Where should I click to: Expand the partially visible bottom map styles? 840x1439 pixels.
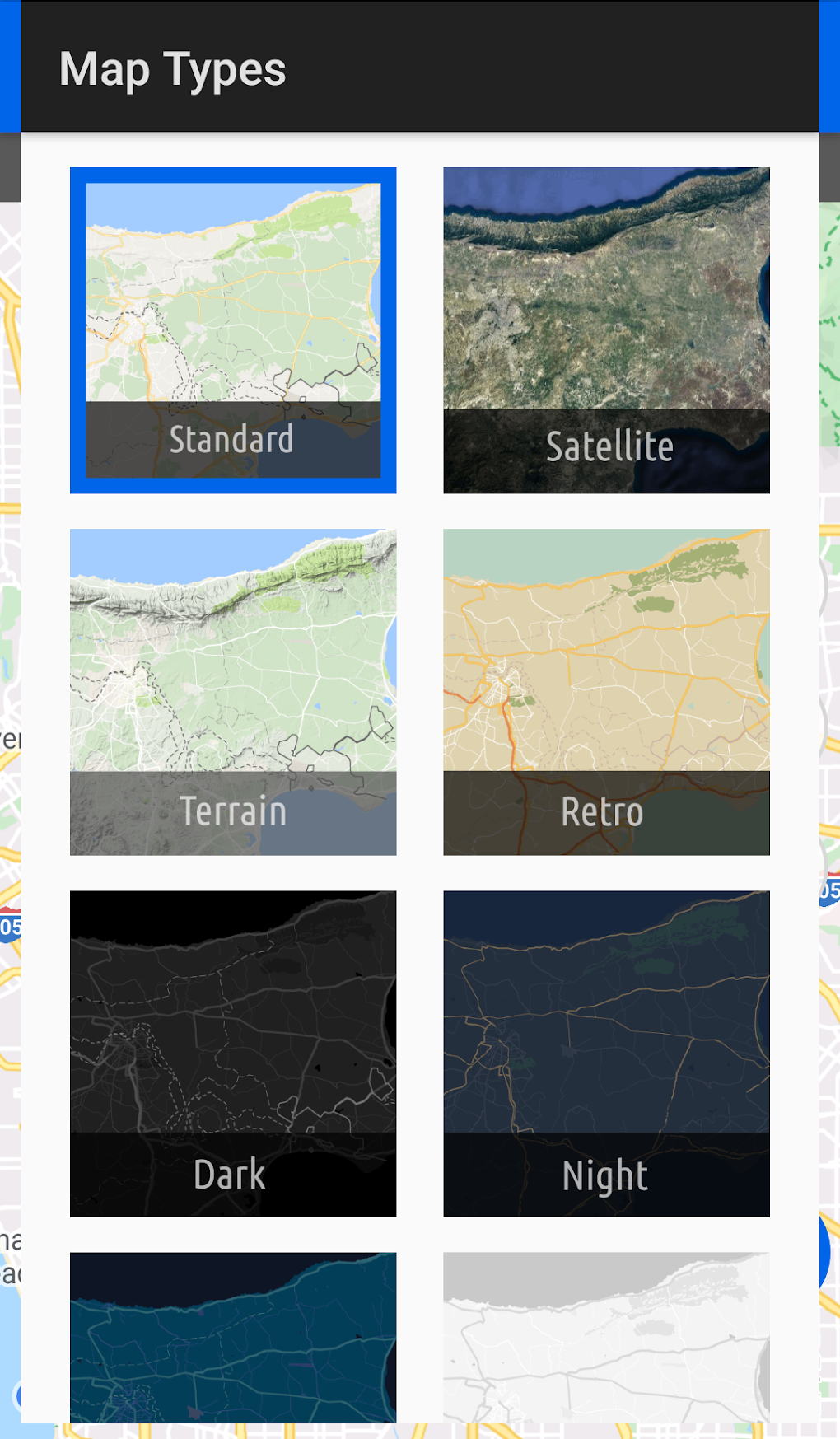233,1334
